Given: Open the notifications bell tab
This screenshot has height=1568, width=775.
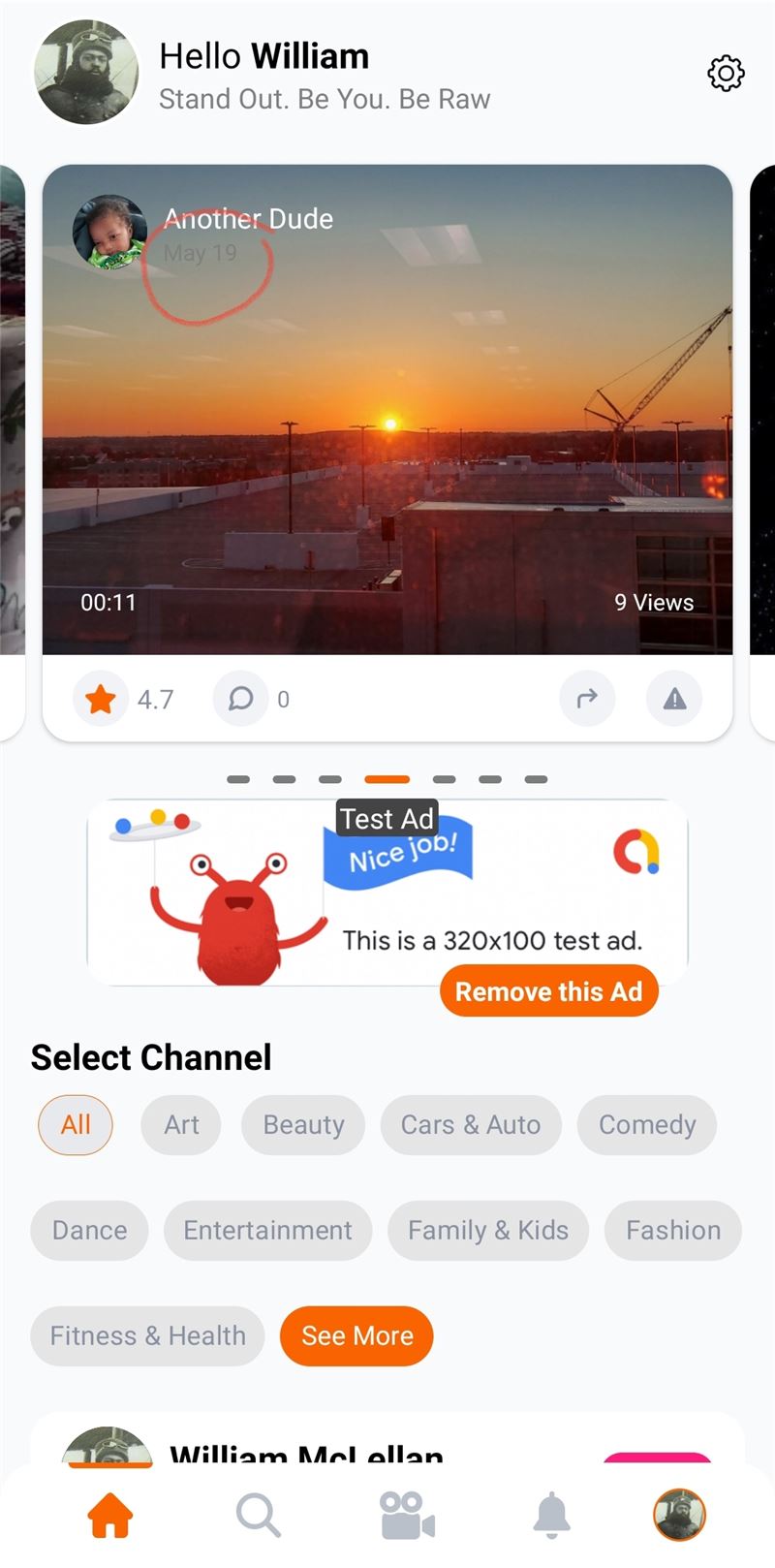Looking at the screenshot, I should pyautogui.click(x=552, y=1515).
